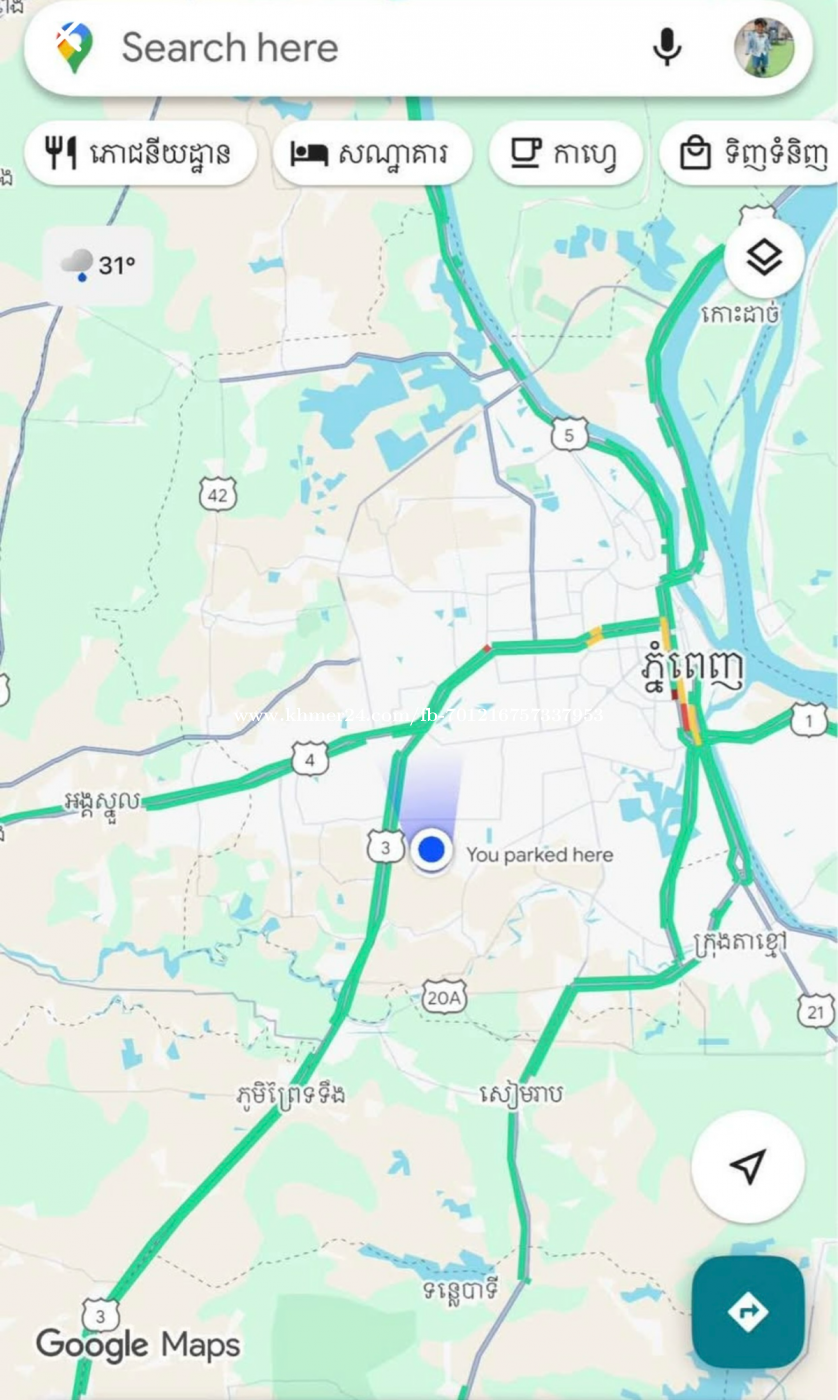Start voice search with the microphone
The image size is (838, 1400).
[x=667, y=47]
